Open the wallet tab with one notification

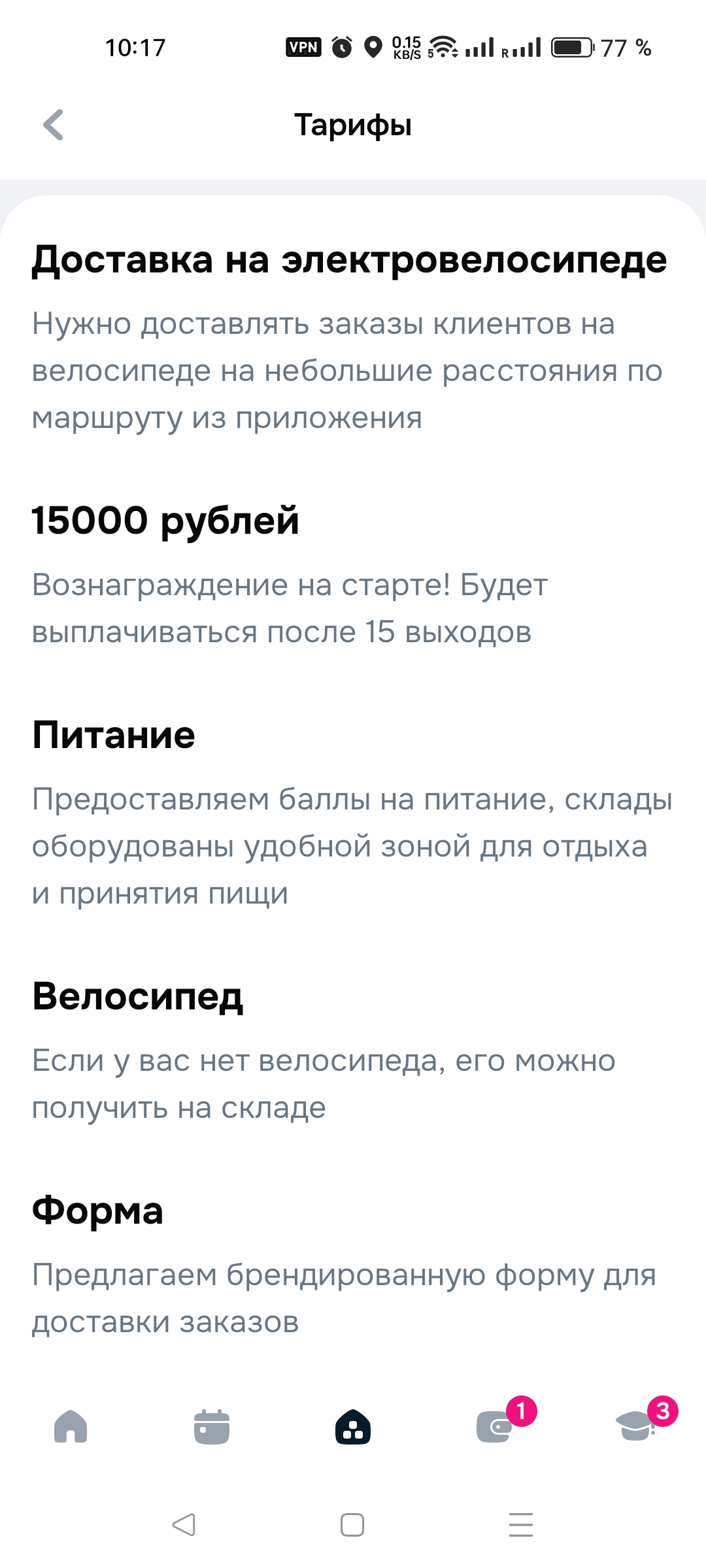pos(496,1427)
